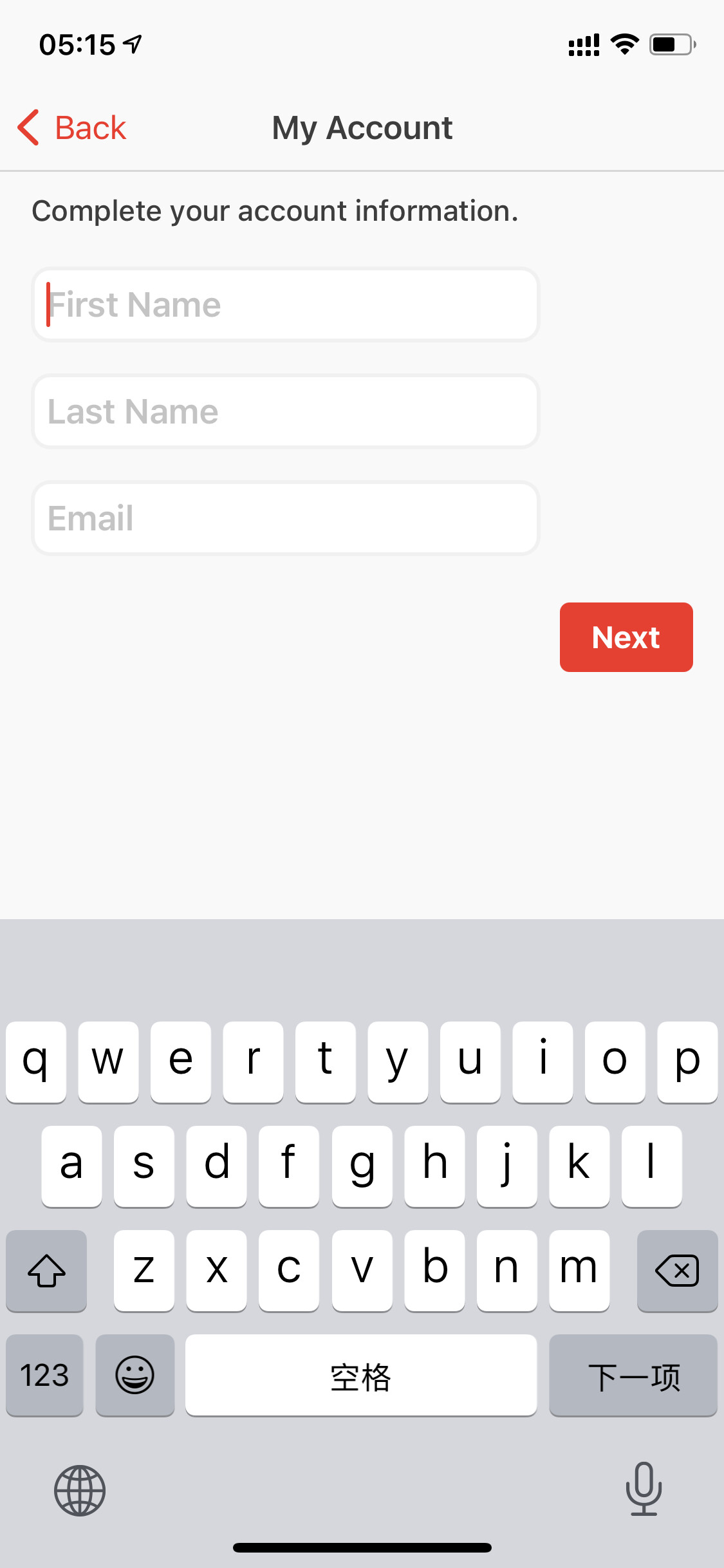
Task: Select the Last Name field
Action: (285, 411)
